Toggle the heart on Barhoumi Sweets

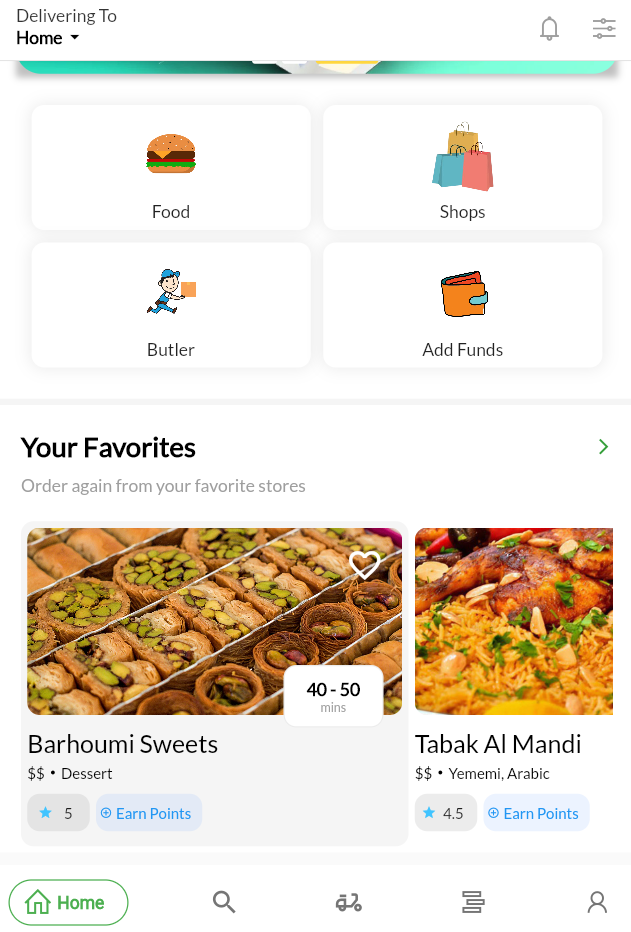pyautogui.click(x=365, y=564)
